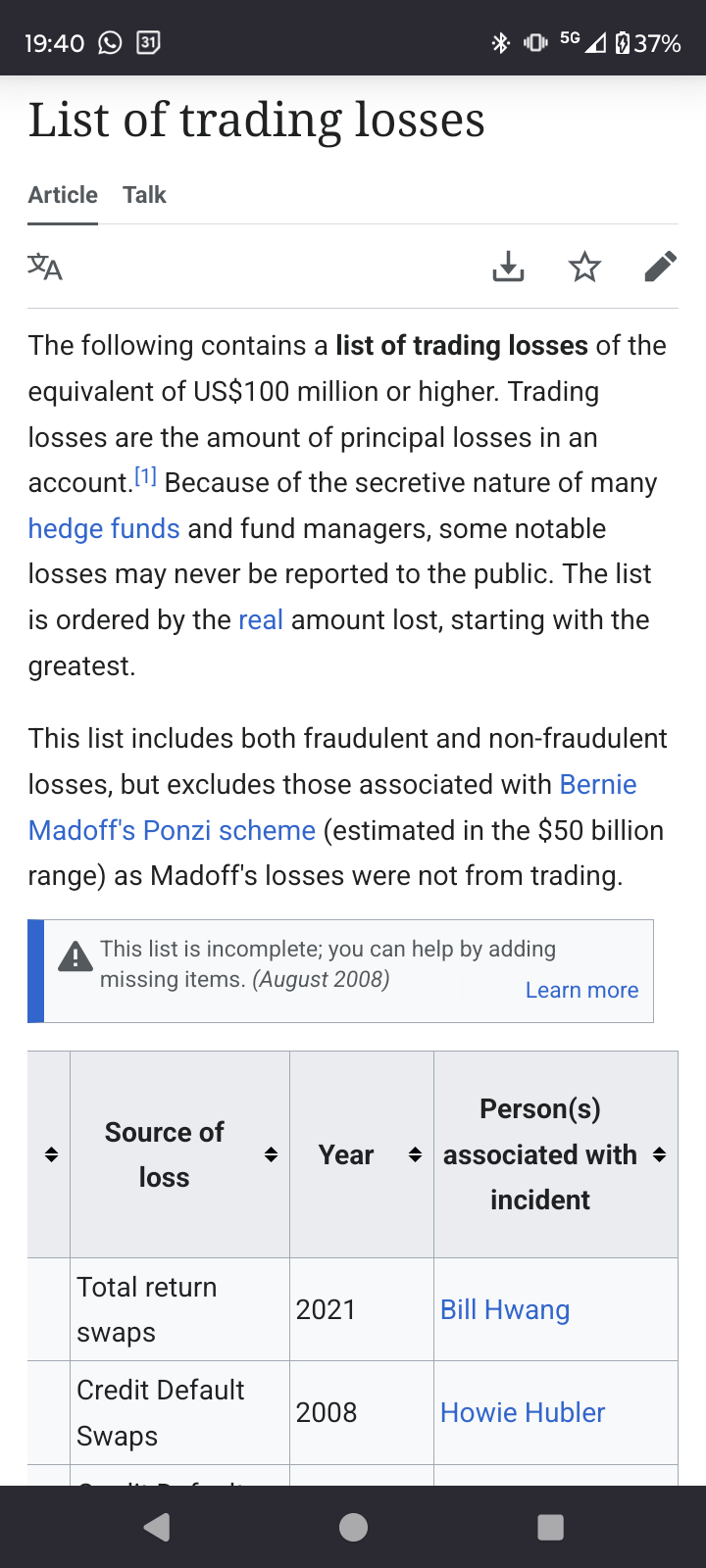The height and width of the screenshot is (1568, 706).
Task: Sort table by Source of loss
Action: coord(272,1154)
